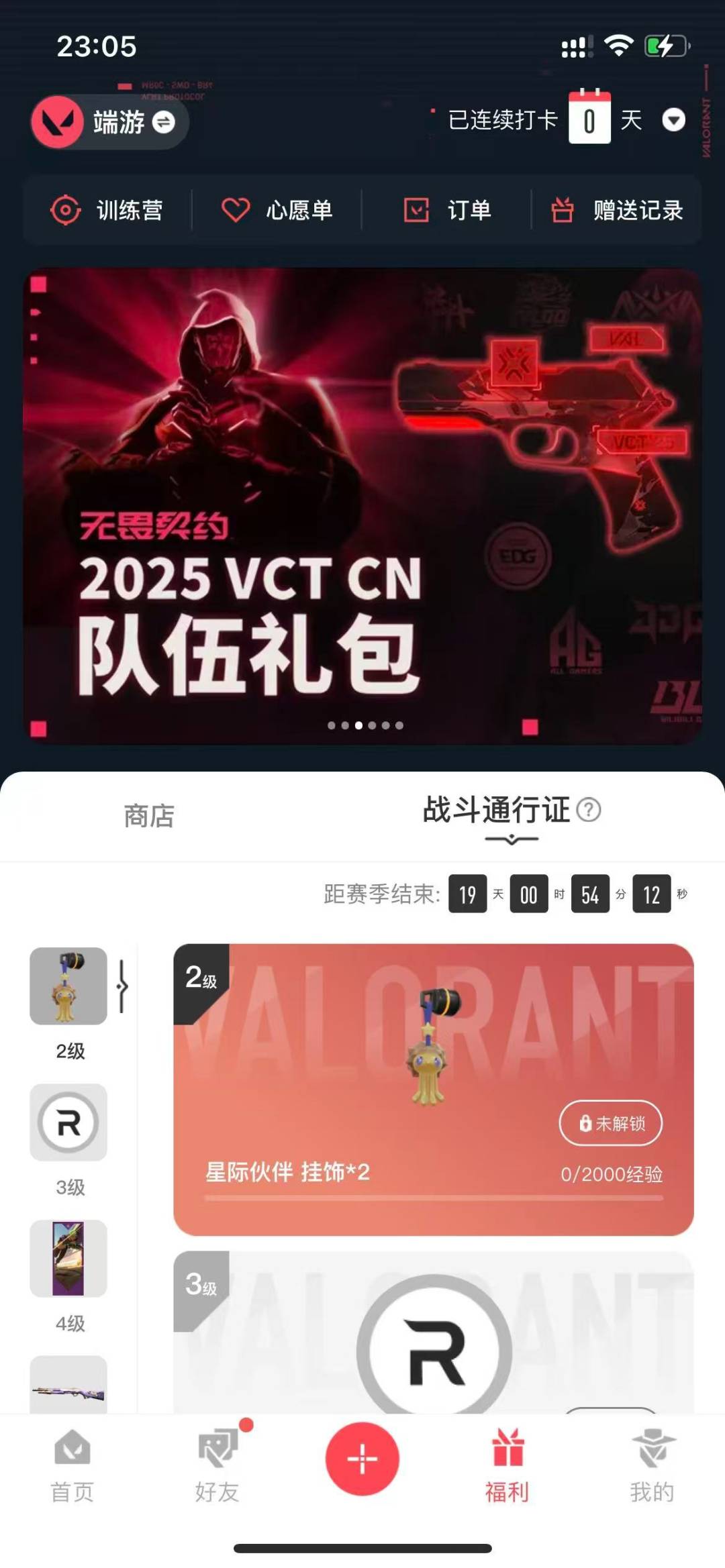The height and width of the screenshot is (1568, 725).
Task: Expand the check-in streak dropdown arrow
Action: click(x=673, y=120)
